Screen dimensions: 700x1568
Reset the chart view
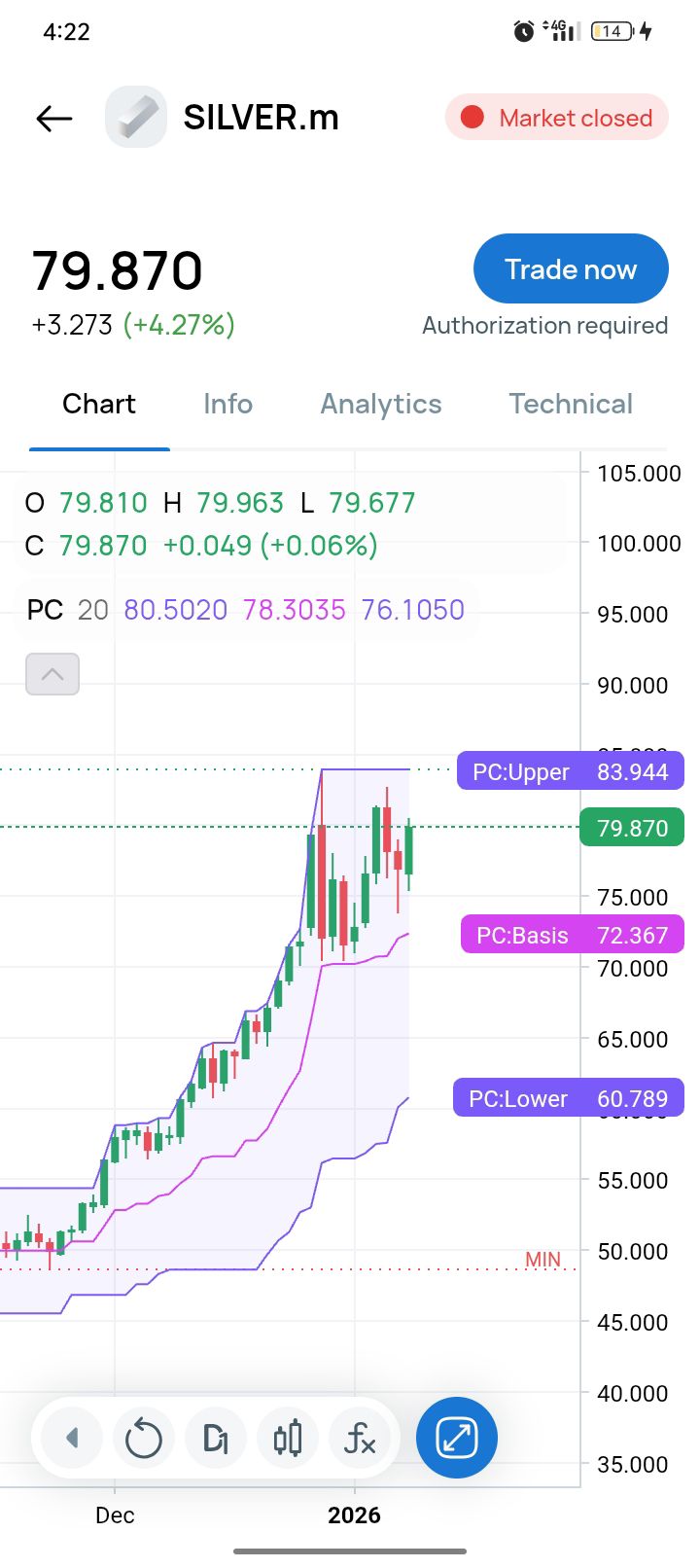tap(143, 1438)
